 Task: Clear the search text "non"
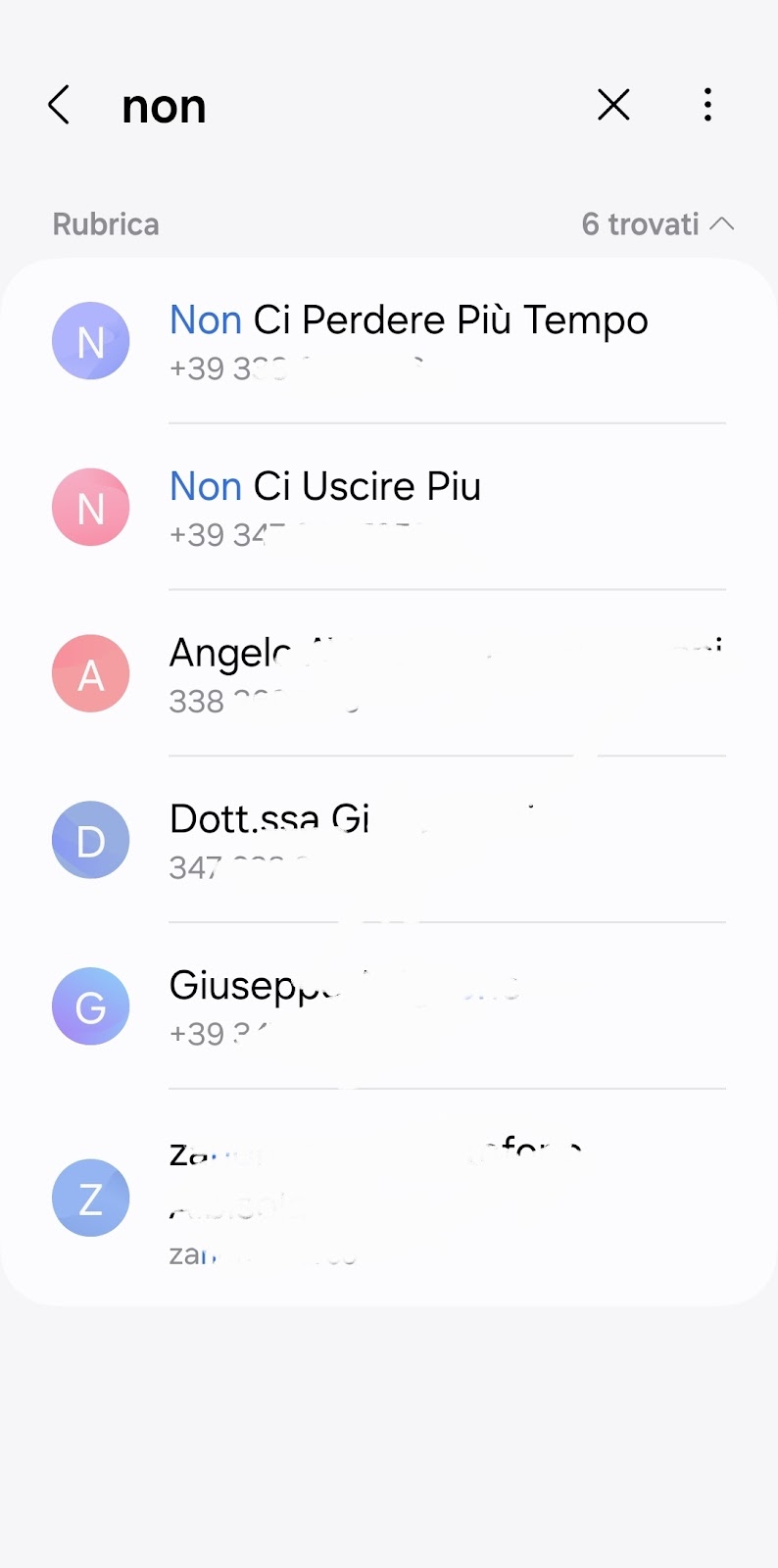click(613, 105)
